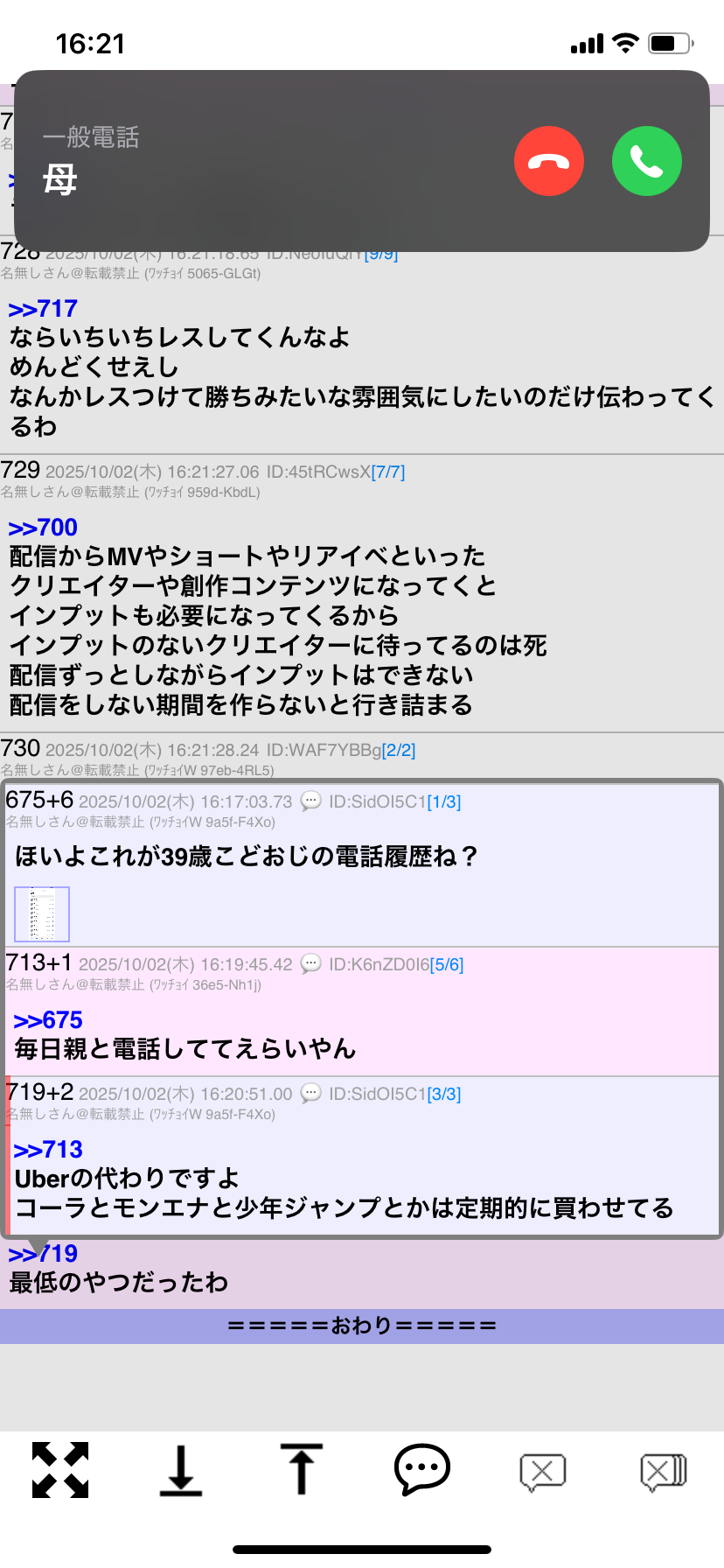Jump to the bottom with the down-arrow icon
The image size is (724, 1568).
click(181, 1470)
